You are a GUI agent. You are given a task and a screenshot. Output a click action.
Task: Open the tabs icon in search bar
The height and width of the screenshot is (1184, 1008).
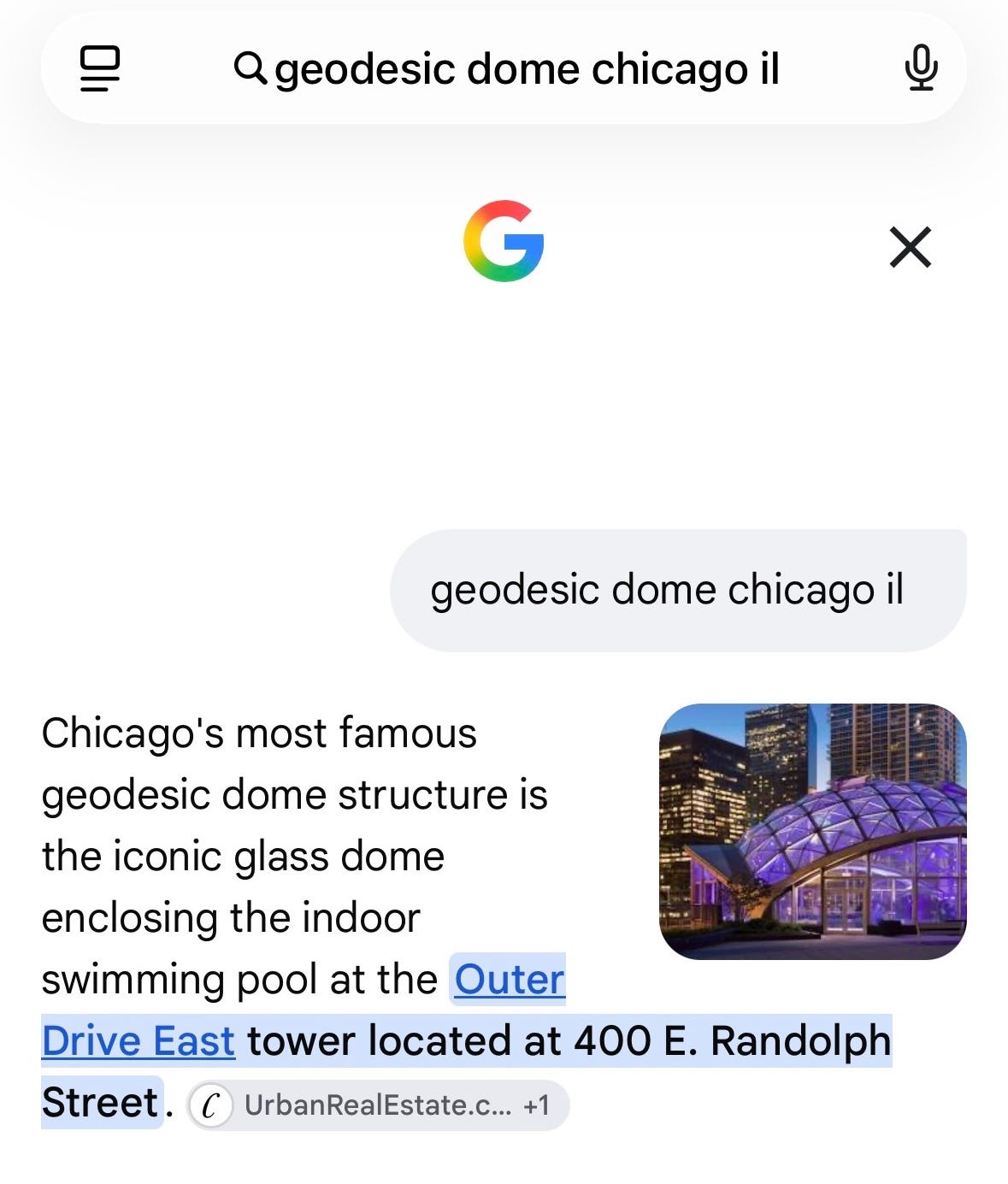[x=99, y=68]
